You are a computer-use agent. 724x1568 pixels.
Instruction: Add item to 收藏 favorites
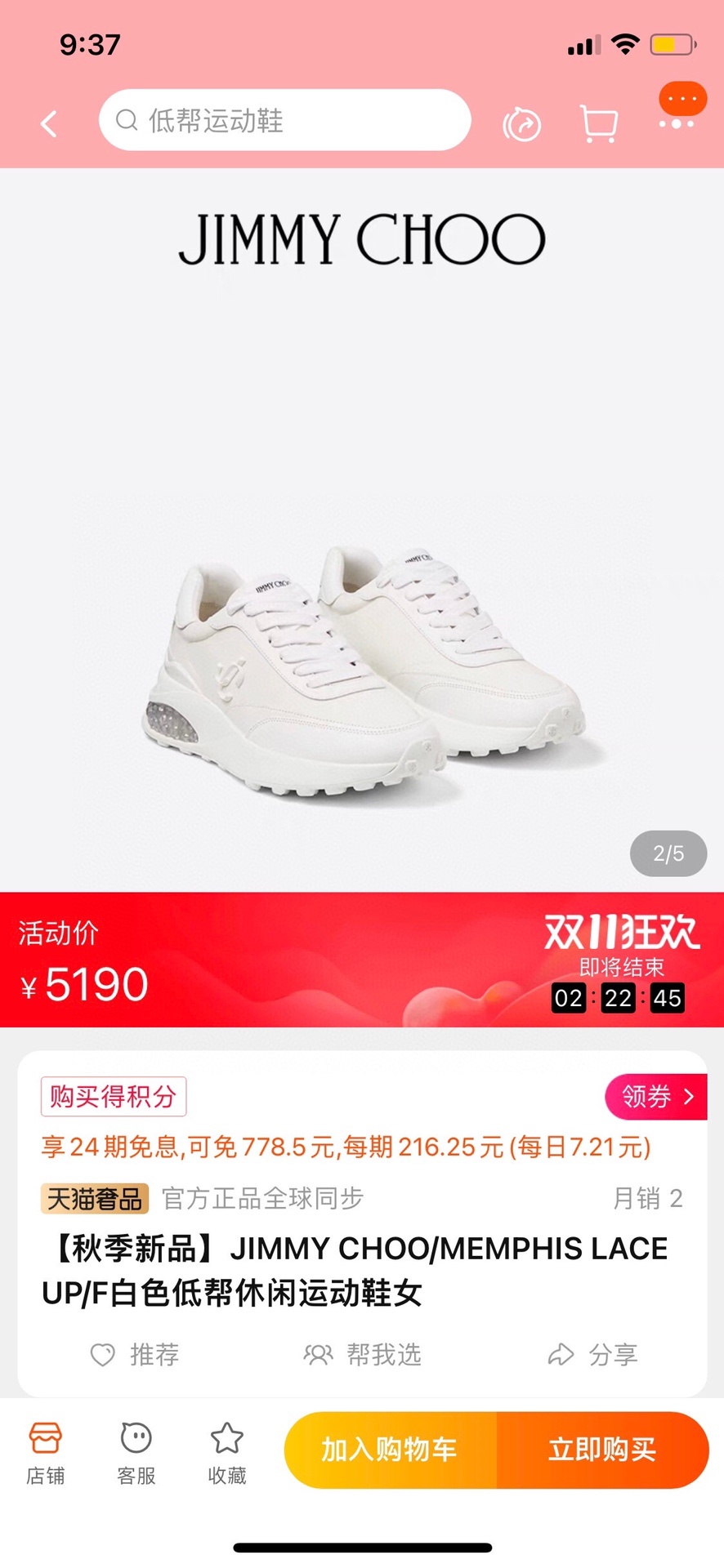pyautogui.click(x=227, y=1452)
